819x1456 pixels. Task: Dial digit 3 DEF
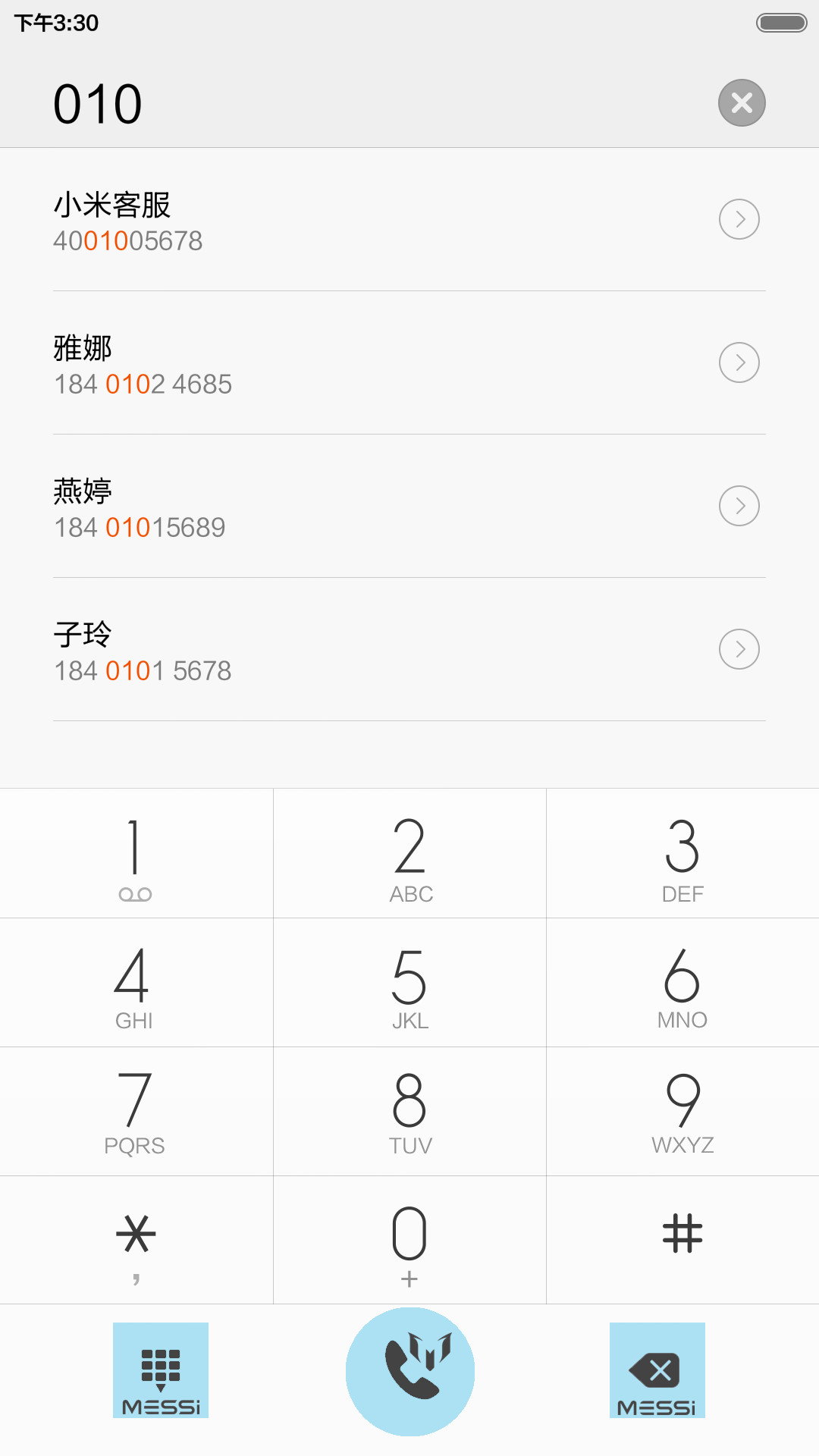[x=682, y=853]
